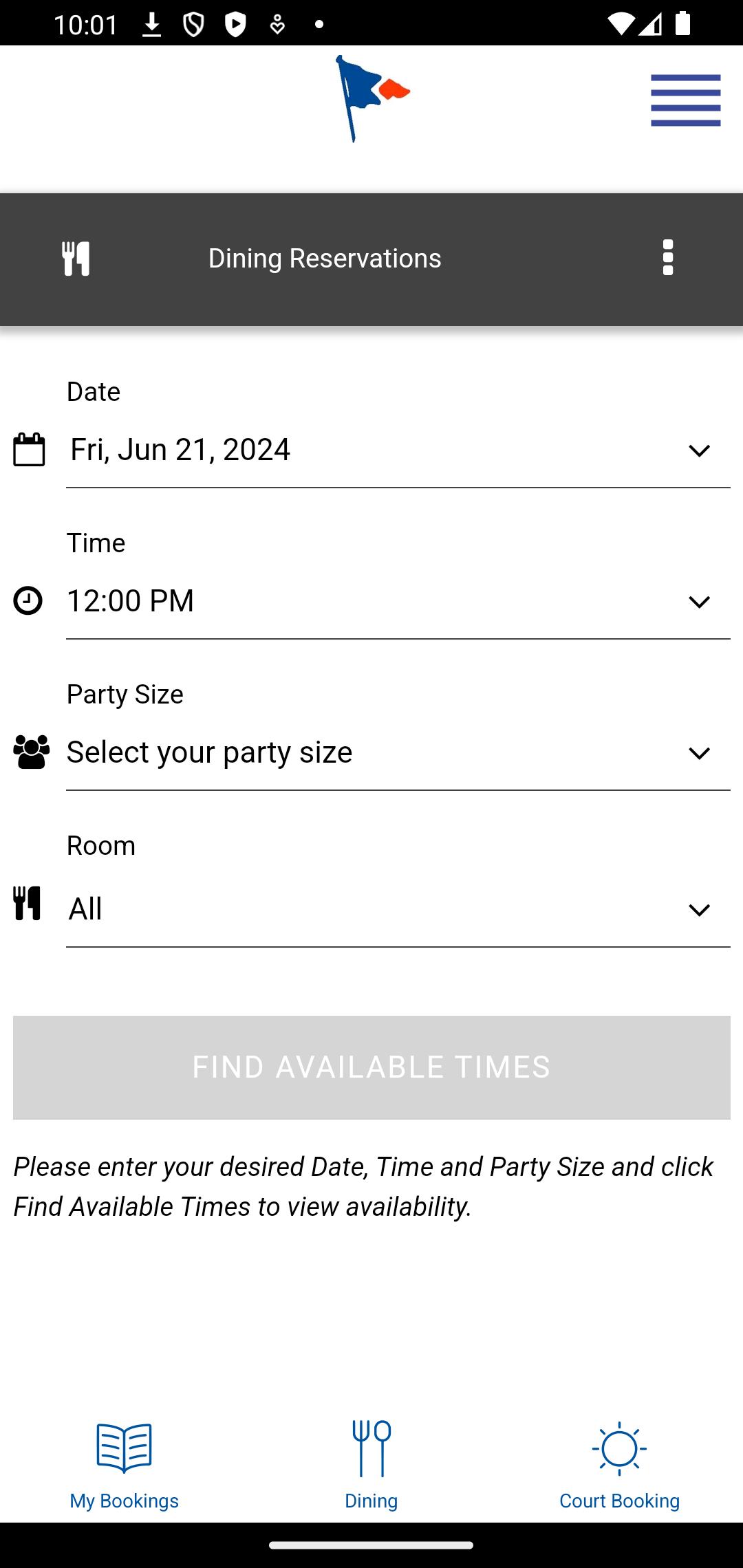Open the hamburger menu
This screenshot has height=1568, width=743.
coord(685,100)
